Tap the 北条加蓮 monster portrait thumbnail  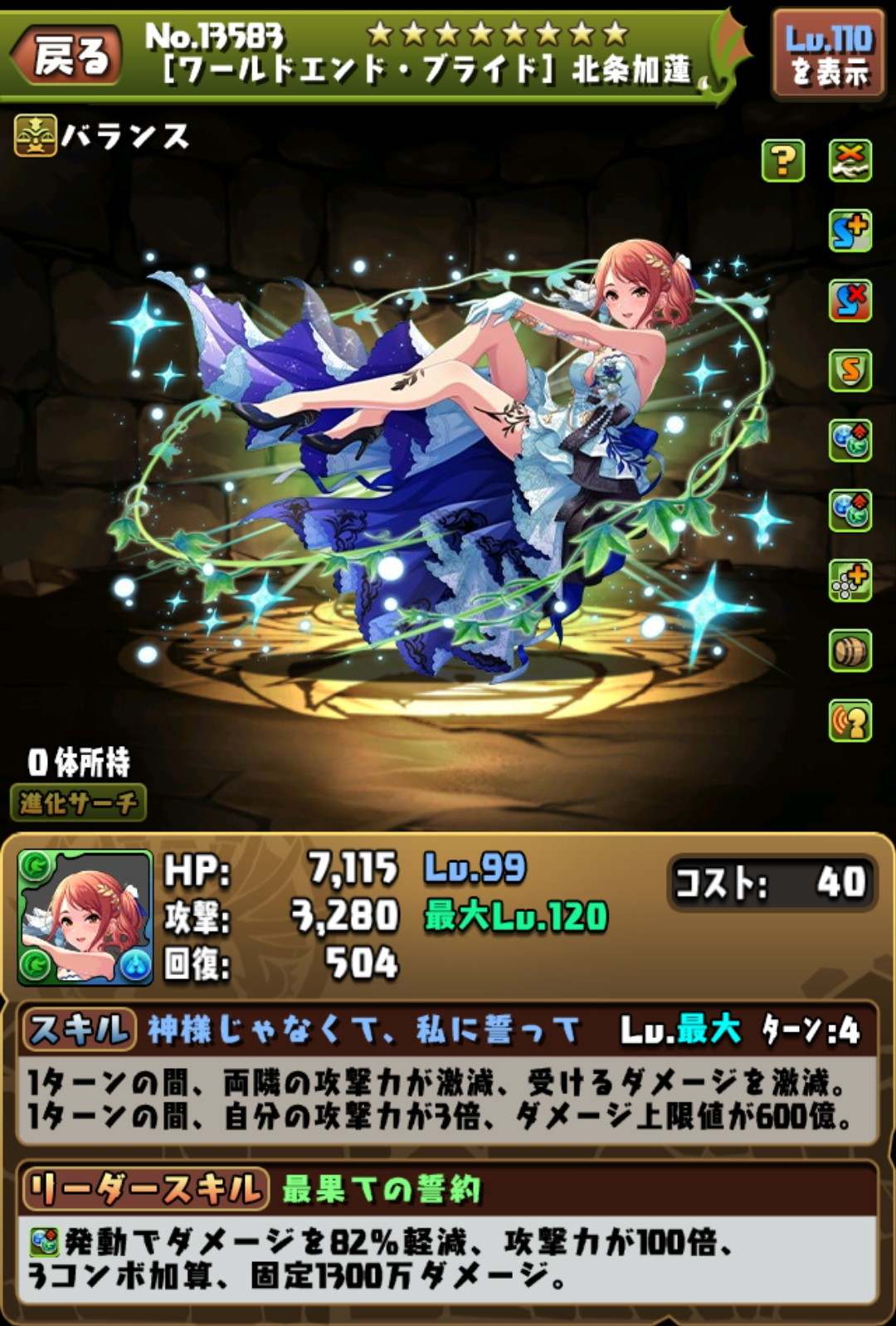(85, 917)
